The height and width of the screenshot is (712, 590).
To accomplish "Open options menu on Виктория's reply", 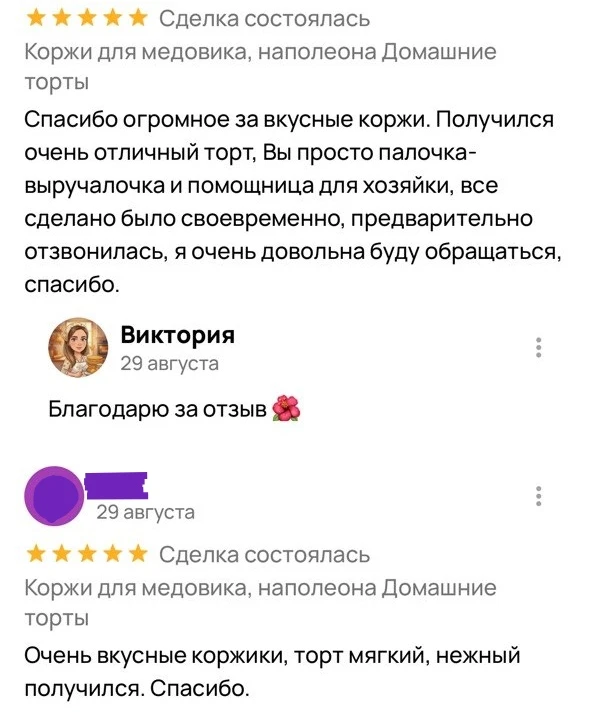I will (538, 347).
